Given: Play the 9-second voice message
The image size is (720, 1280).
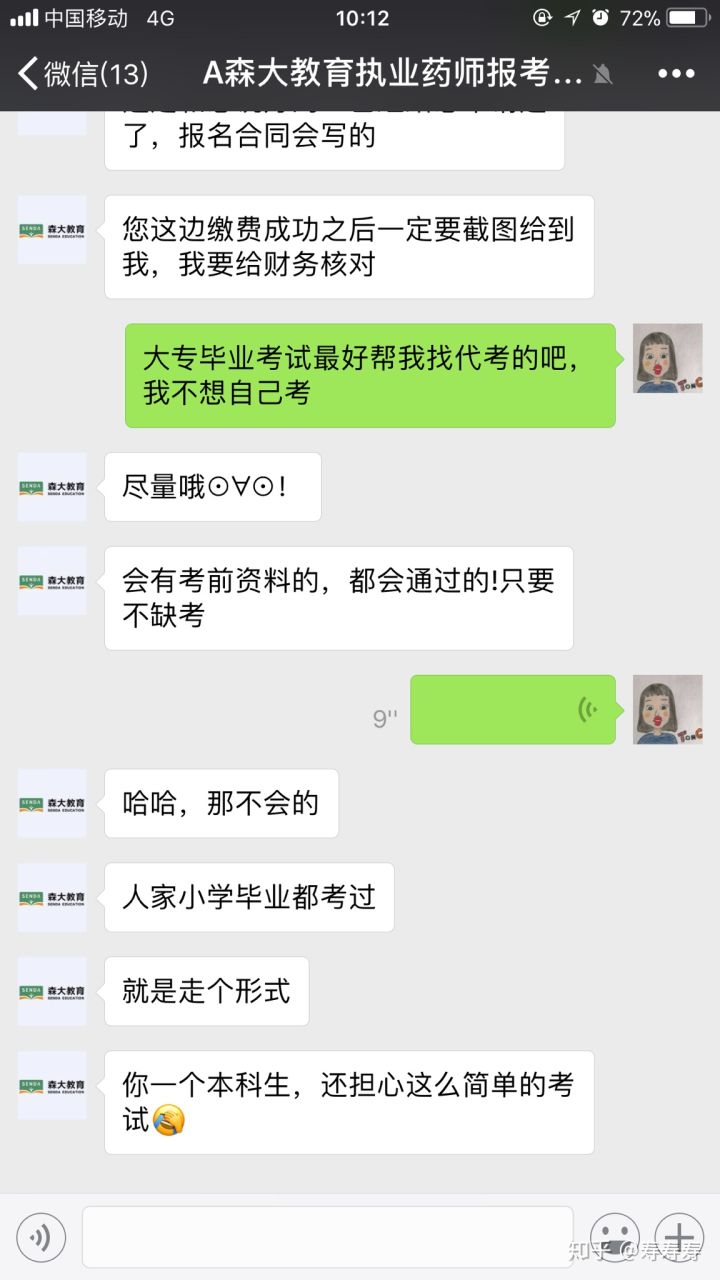Looking at the screenshot, I should coord(513,710).
